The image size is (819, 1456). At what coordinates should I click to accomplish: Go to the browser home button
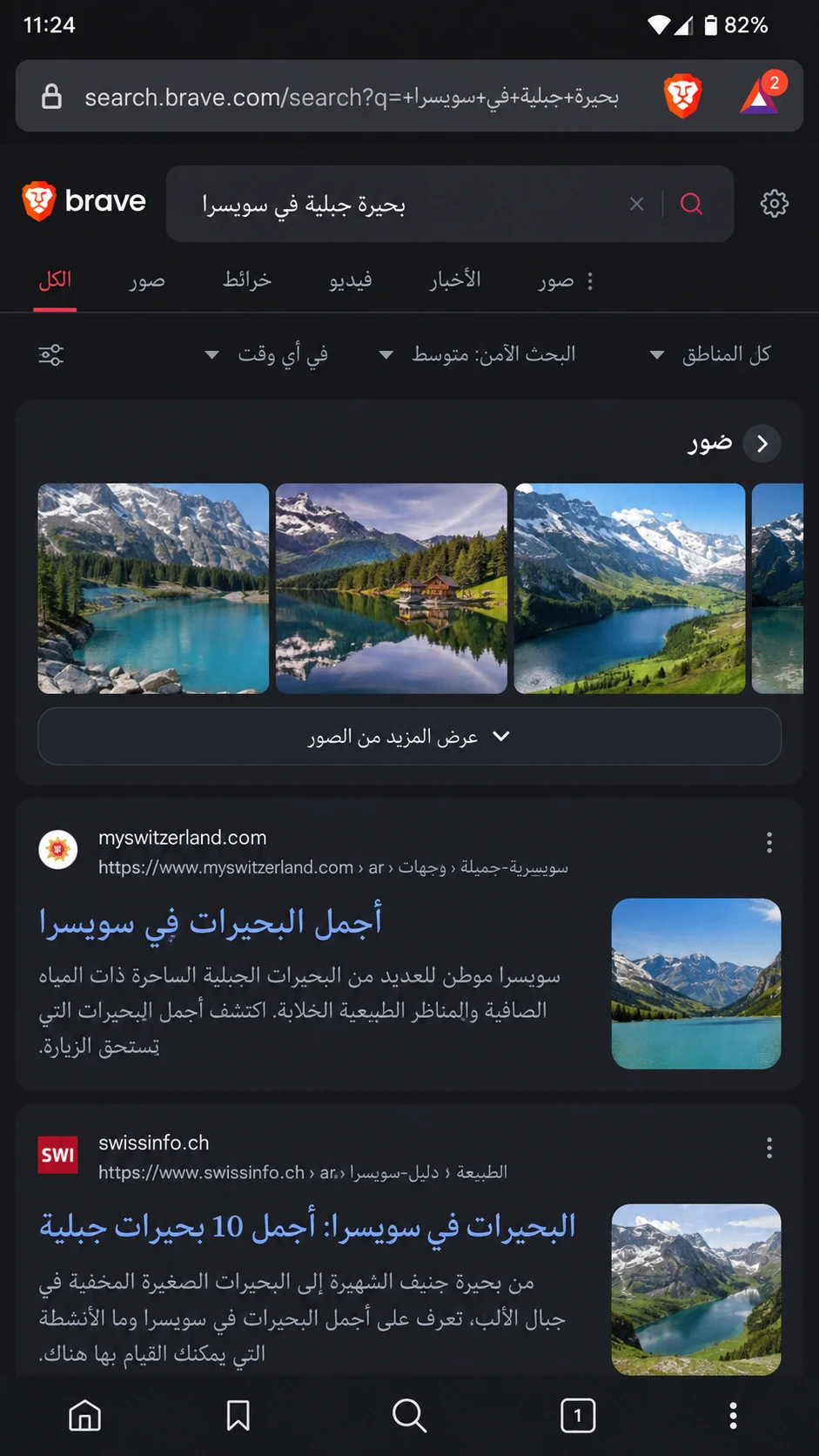[x=84, y=1416]
